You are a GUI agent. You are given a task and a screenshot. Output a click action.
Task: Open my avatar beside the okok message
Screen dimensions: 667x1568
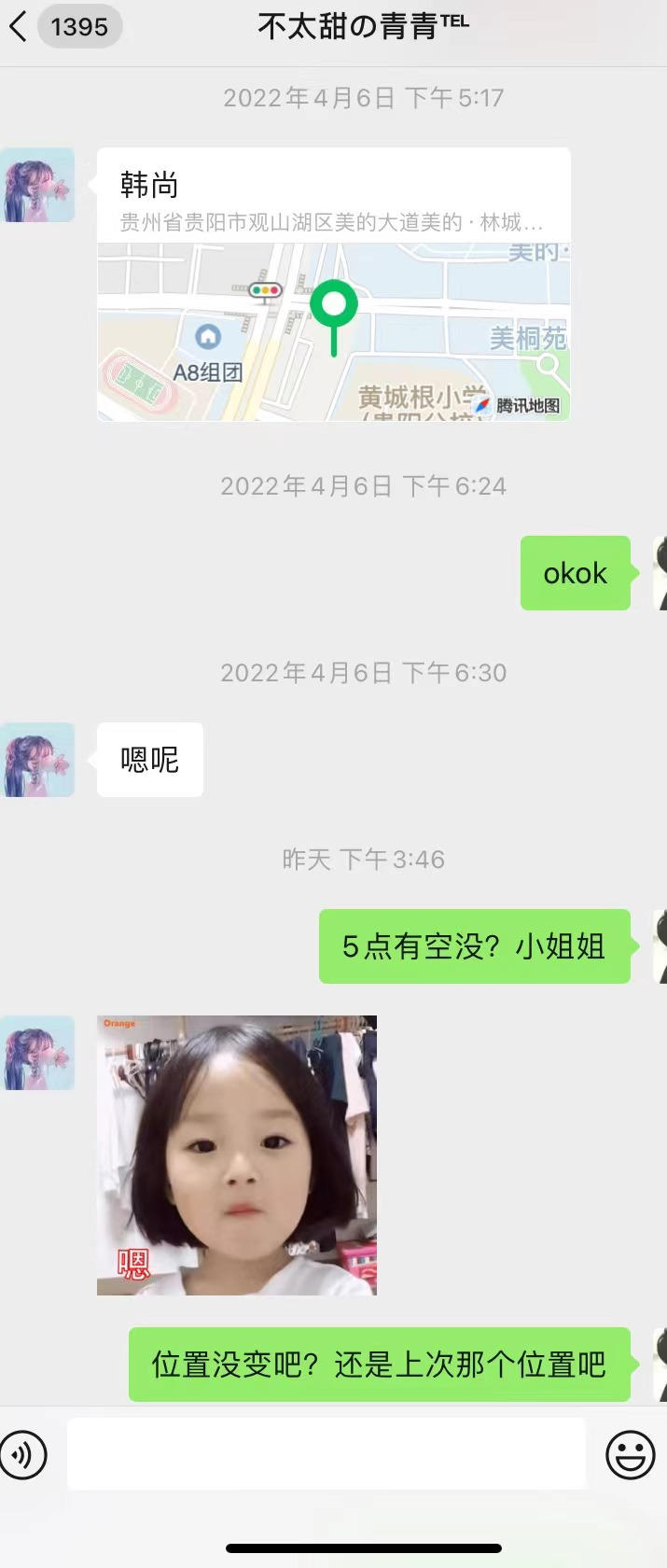pos(659,573)
